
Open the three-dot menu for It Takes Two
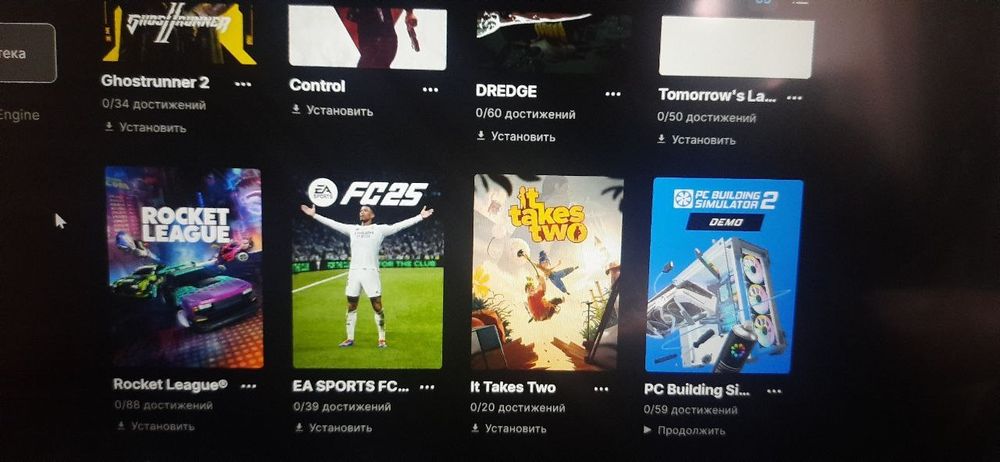pyautogui.click(x=601, y=389)
